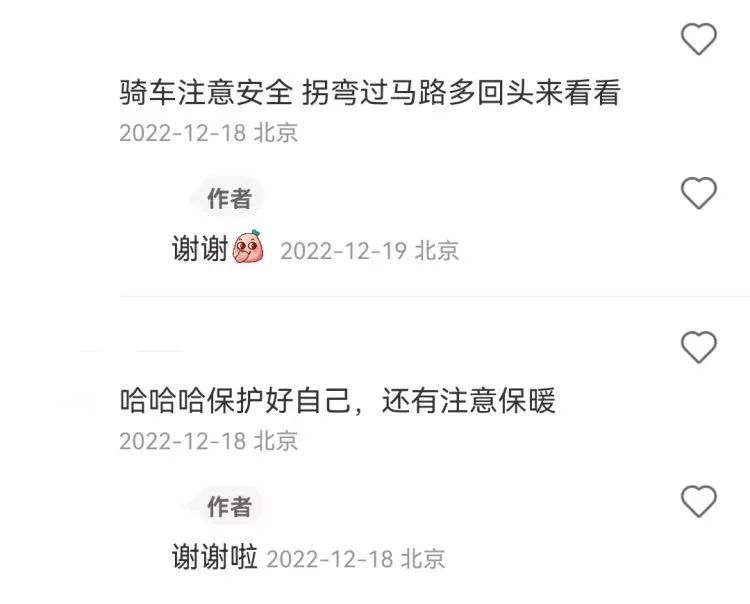Like the author's reply 谢谢 dated 2022-12-19
750x604 pixels.
click(x=698, y=192)
